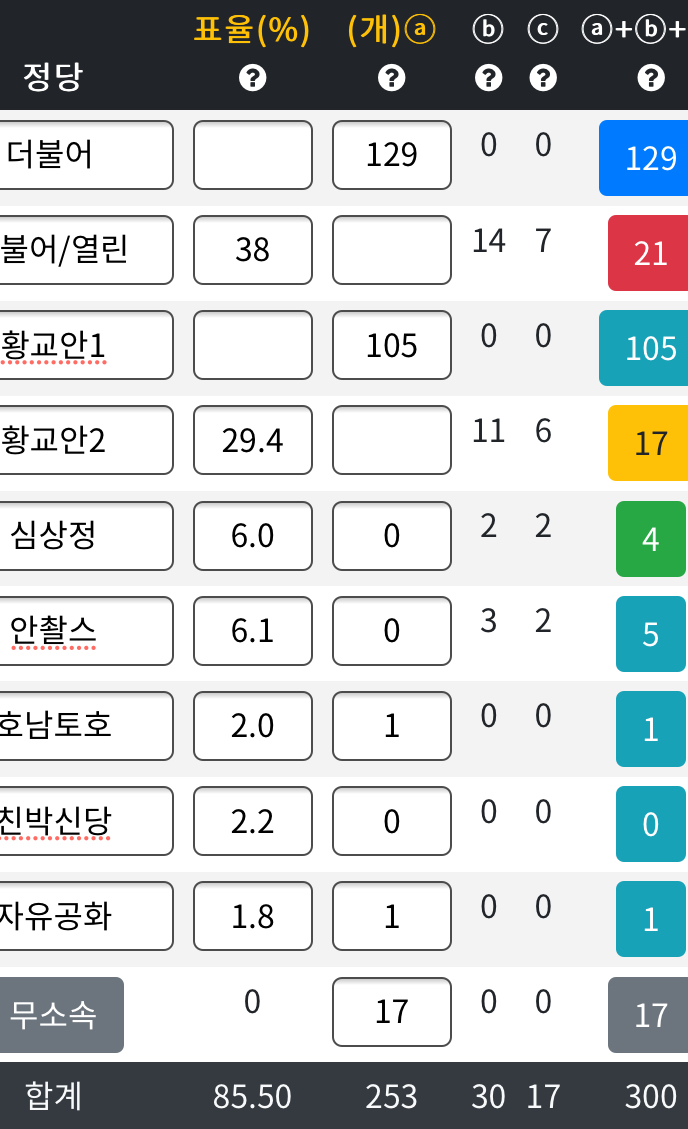Edit seat count field showing 129
The image size is (688, 1129).
point(391,155)
